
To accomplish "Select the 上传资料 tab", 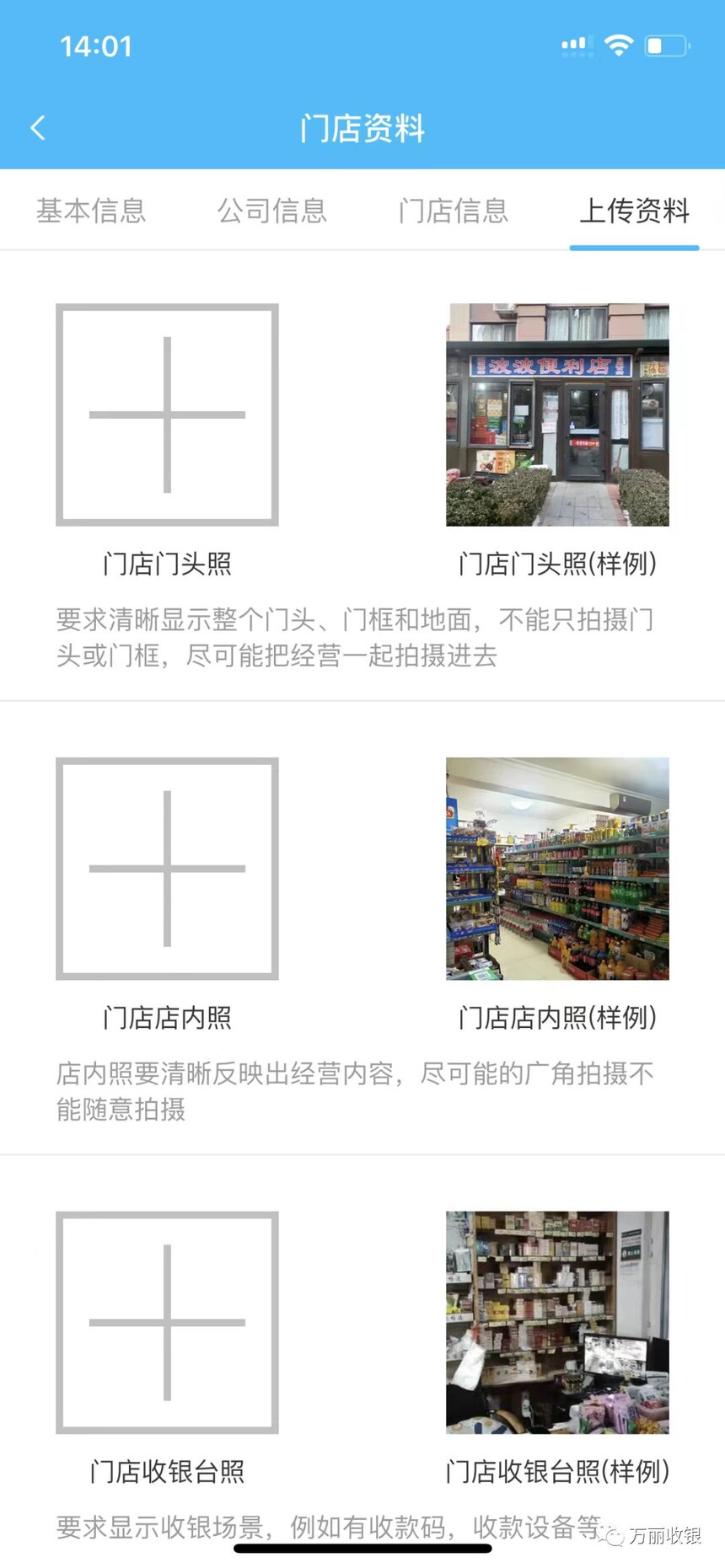I will pyautogui.click(x=634, y=211).
